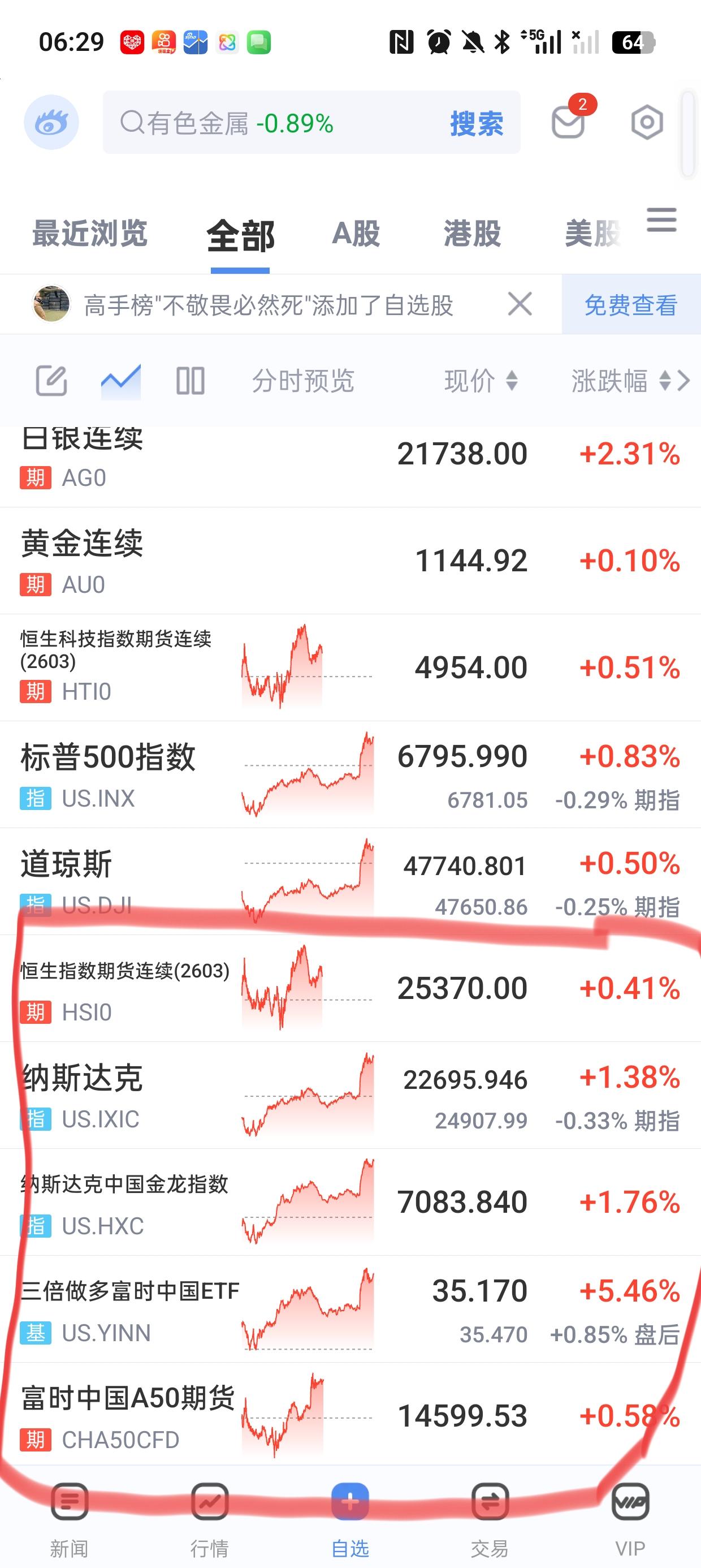The height and width of the screenshot is (1568, 701).
Task: Select the grid card view icon
Action: pos(191,381)
